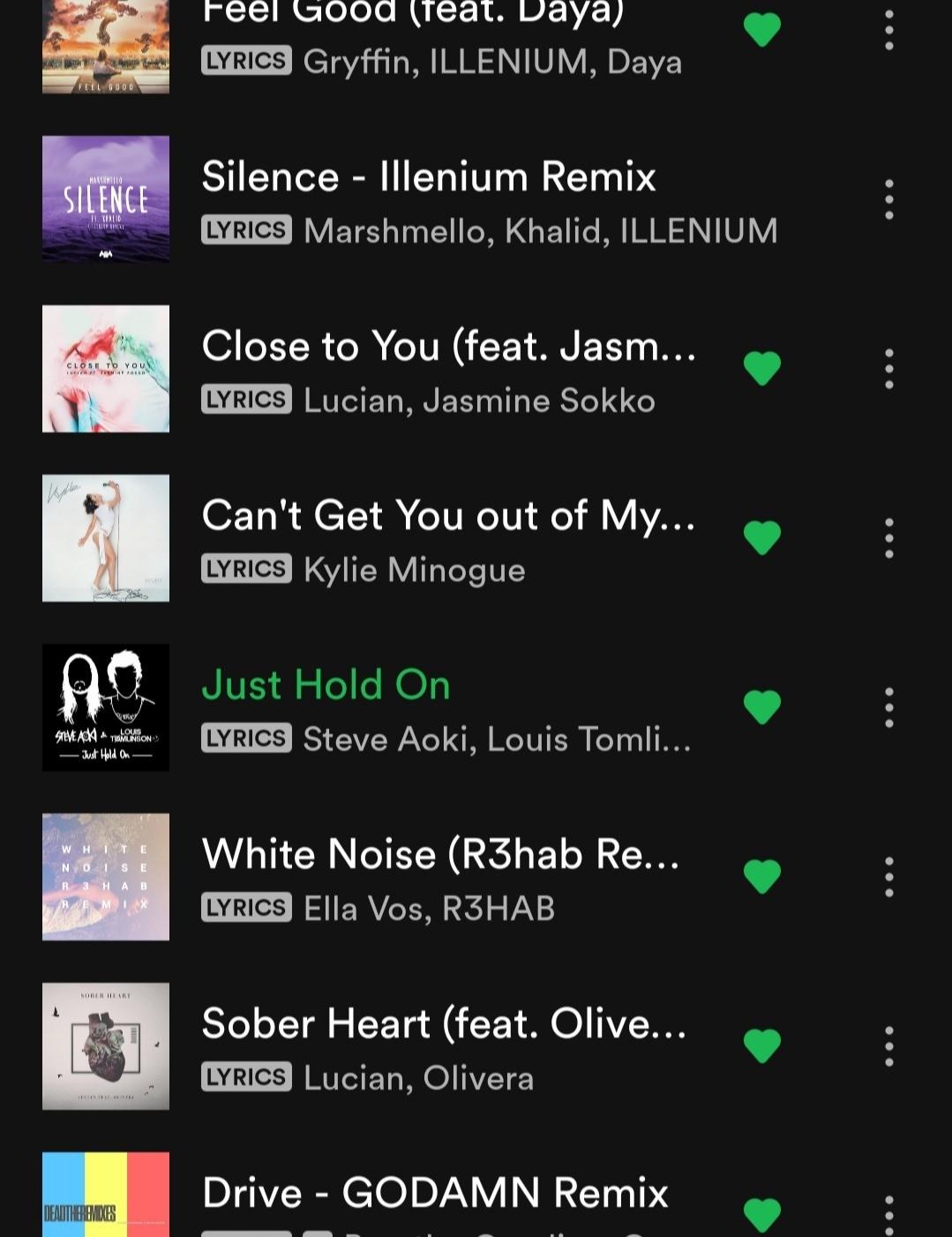
Task: Open more options for Sober Heart
Action: (x=888, y=1046)
